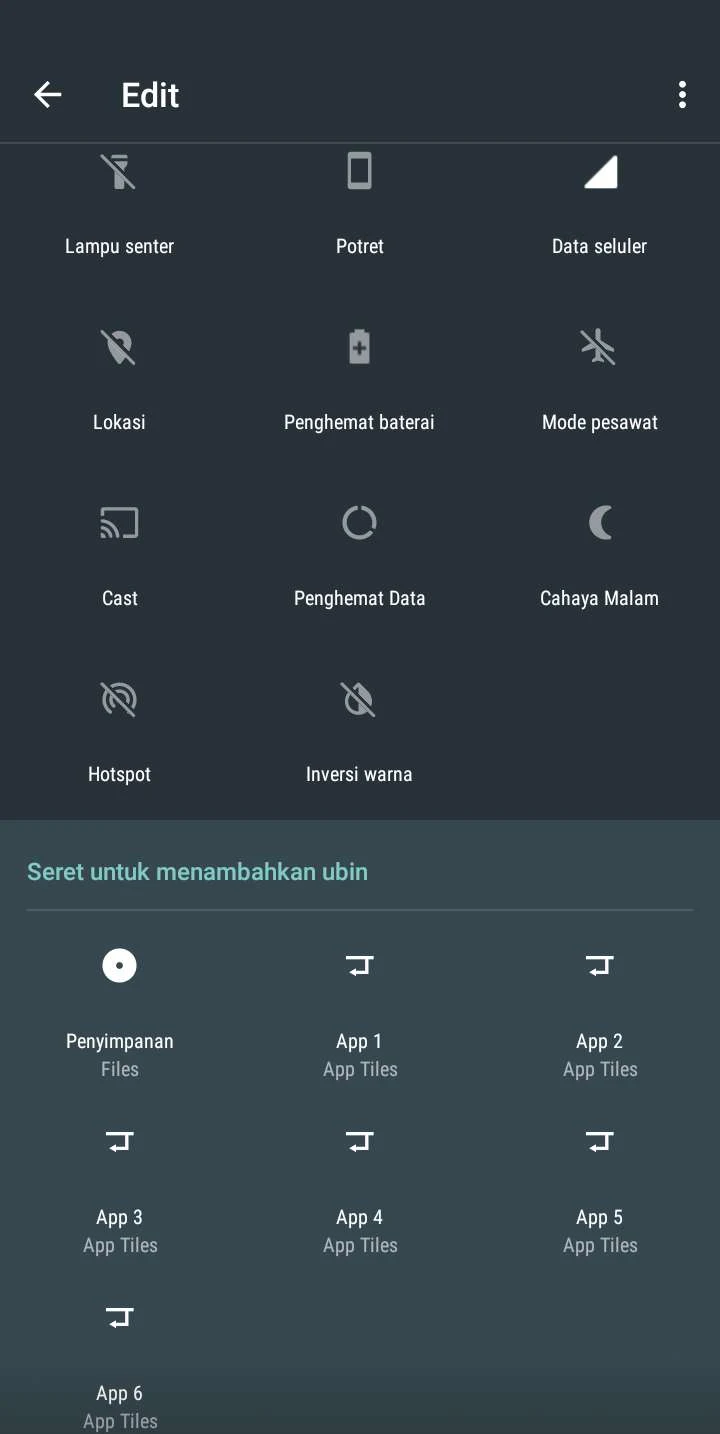The image size is (720, 1434).
Task: Tap the App 6 tile
Action: [120, 1360]
